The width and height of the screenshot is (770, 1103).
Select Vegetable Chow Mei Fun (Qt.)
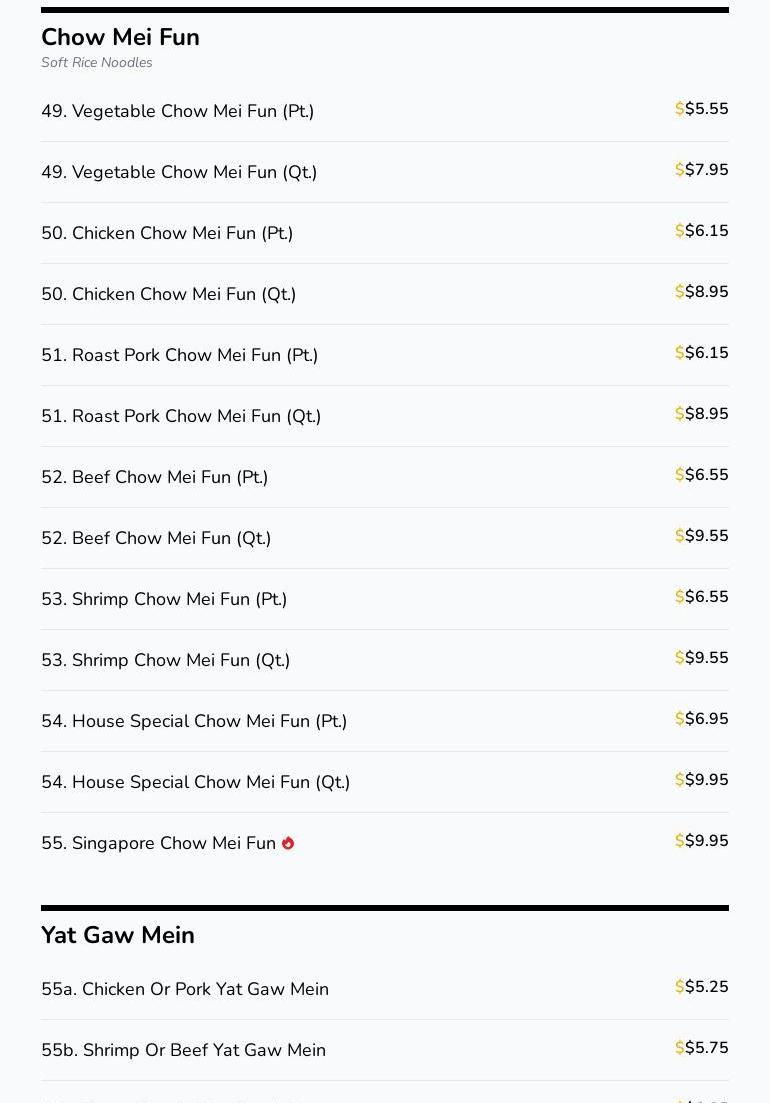(x=179, y=172)
